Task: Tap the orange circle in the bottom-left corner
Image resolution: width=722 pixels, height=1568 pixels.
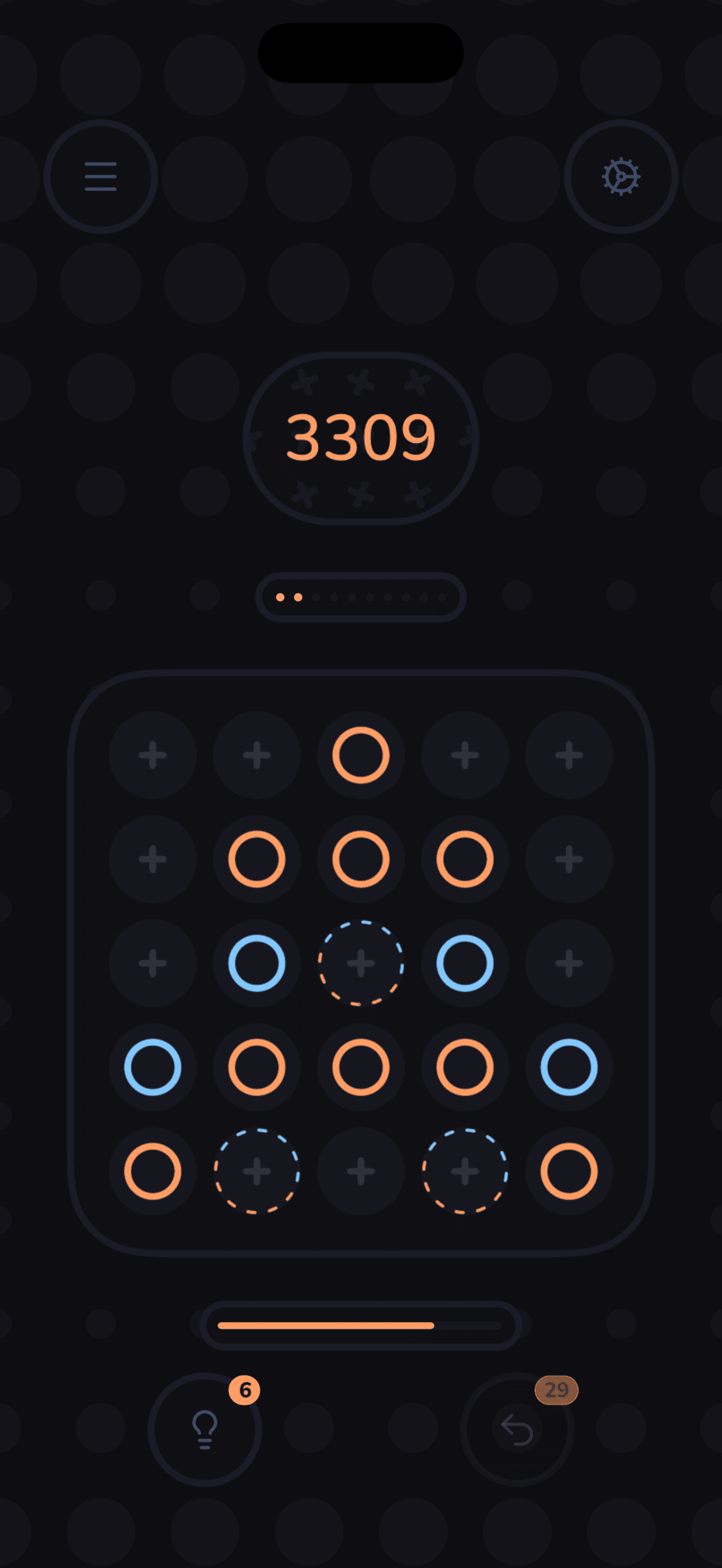Action: [x=153, y=1170]
